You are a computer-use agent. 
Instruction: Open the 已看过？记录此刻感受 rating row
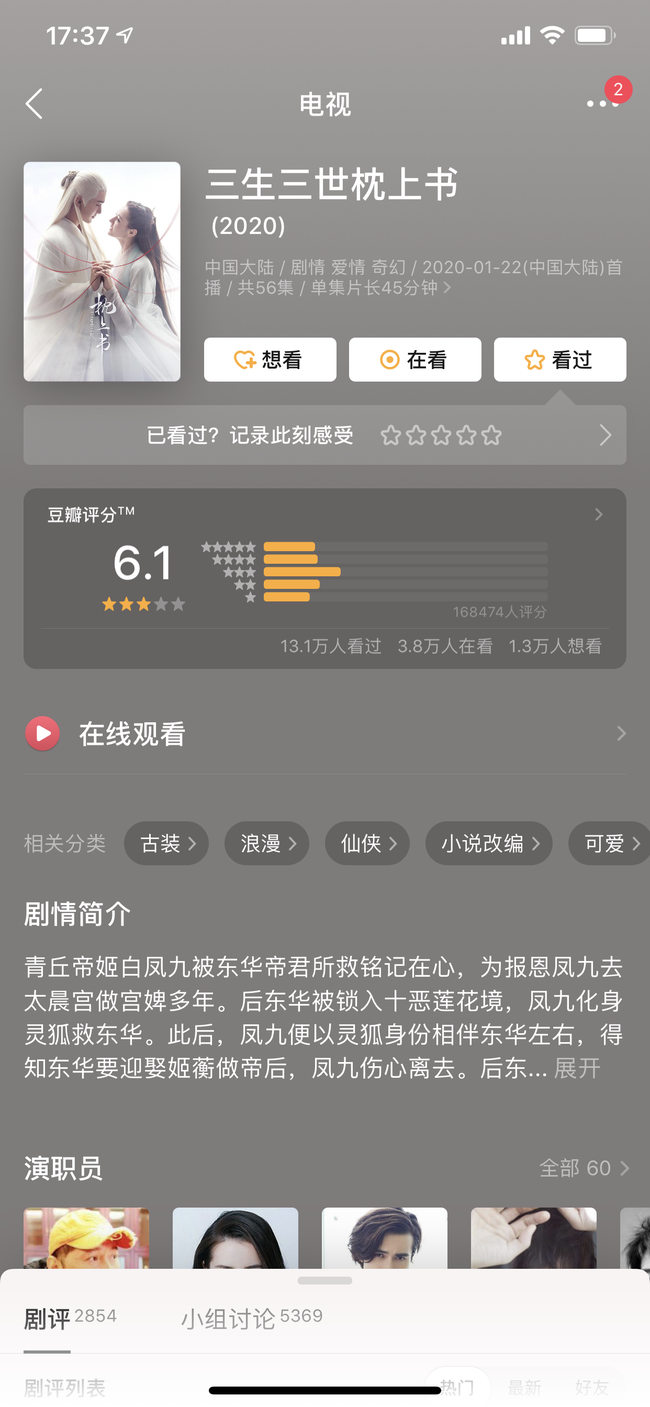pyautogui.click(x=325, y=435)
